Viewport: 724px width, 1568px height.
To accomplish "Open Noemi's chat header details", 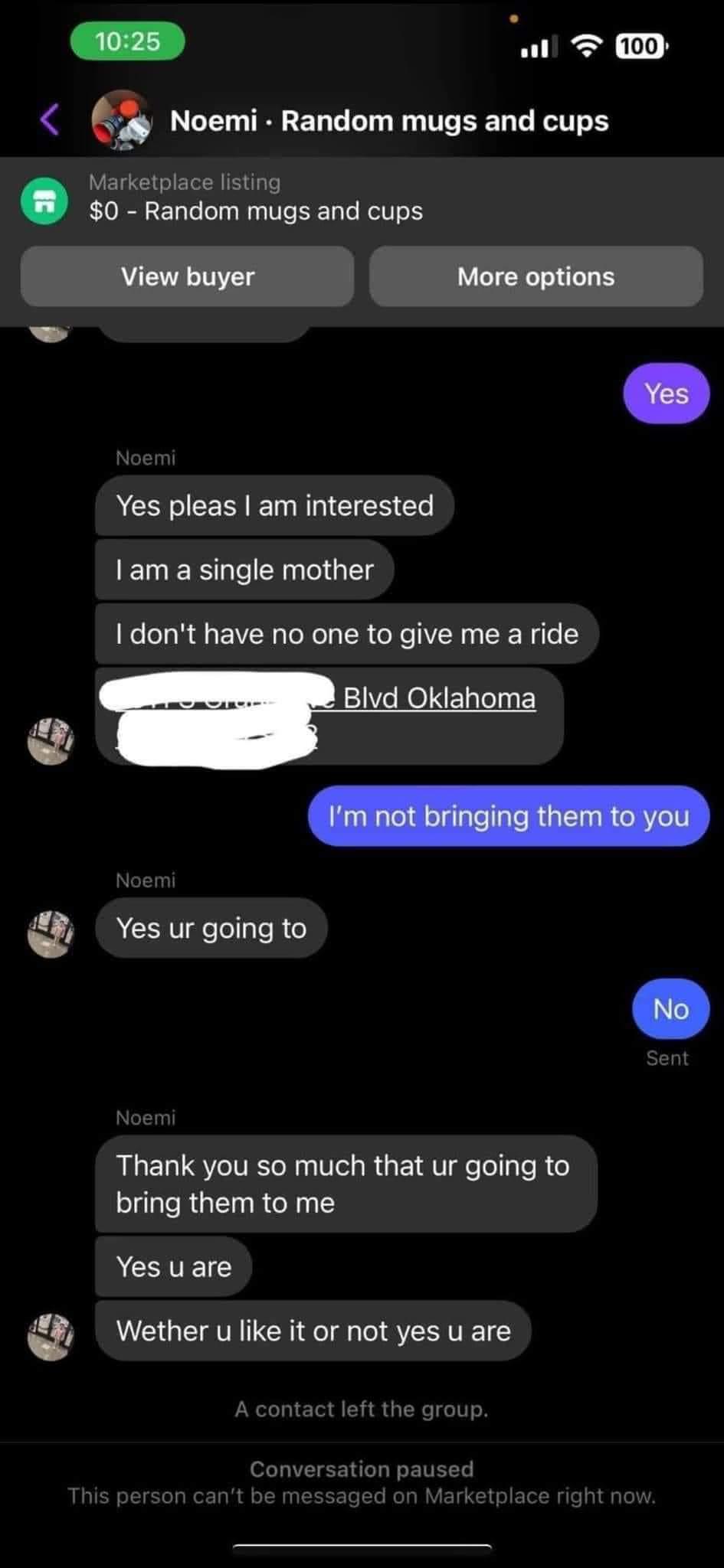I will pos(388,121).
